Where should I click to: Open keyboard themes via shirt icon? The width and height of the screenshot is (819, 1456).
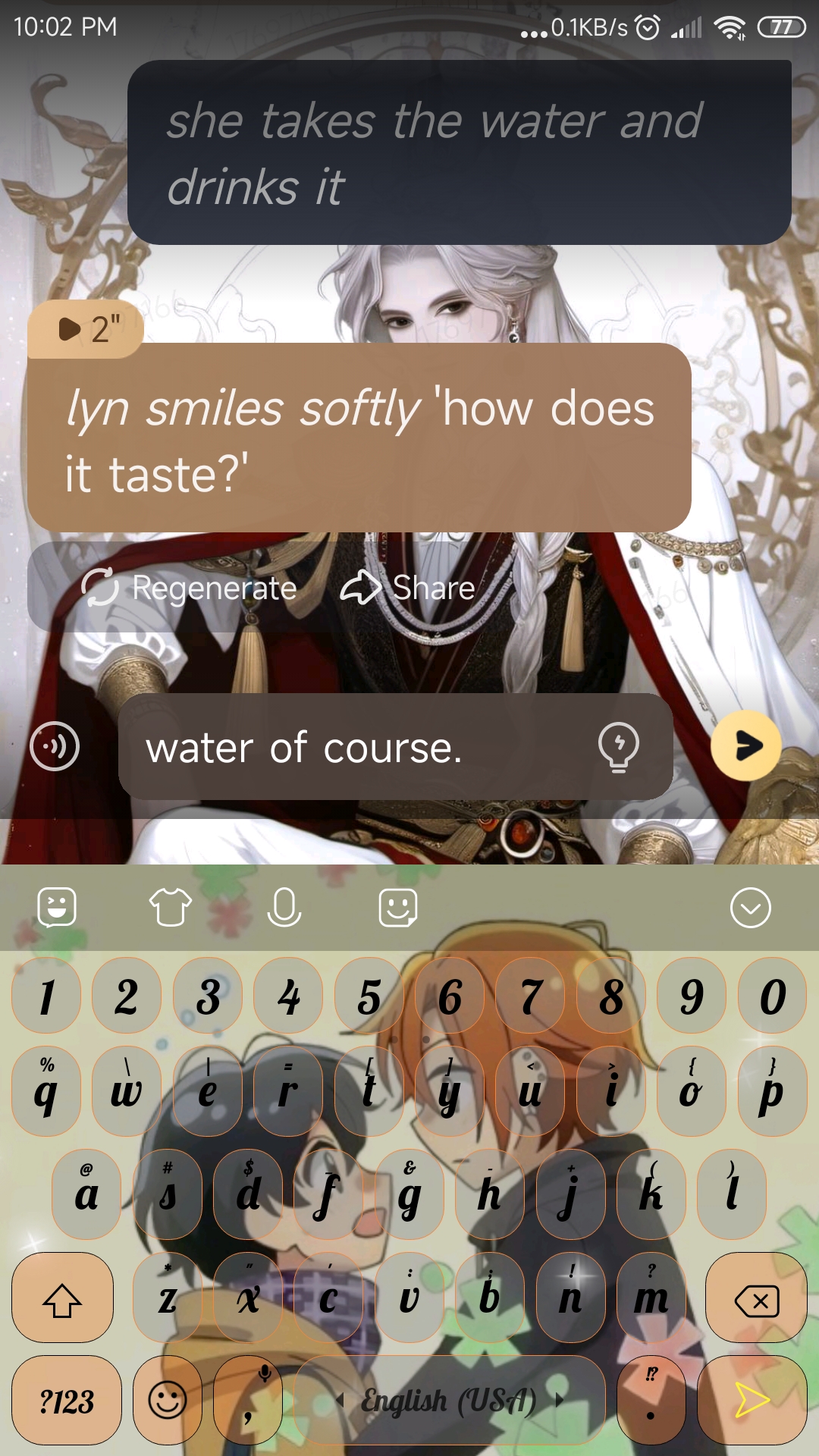171,907
